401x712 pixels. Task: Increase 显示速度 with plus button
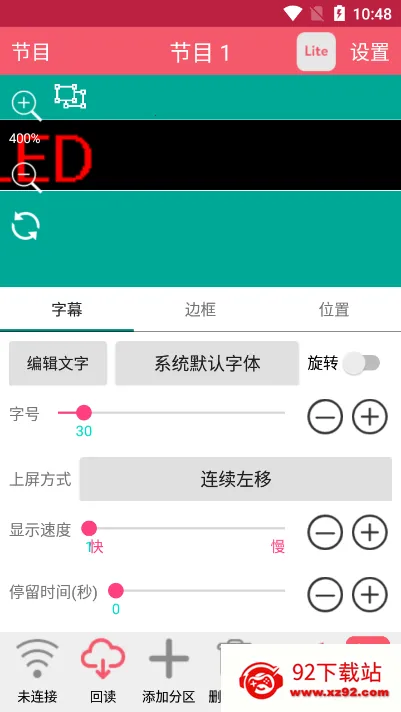point(370,532)
